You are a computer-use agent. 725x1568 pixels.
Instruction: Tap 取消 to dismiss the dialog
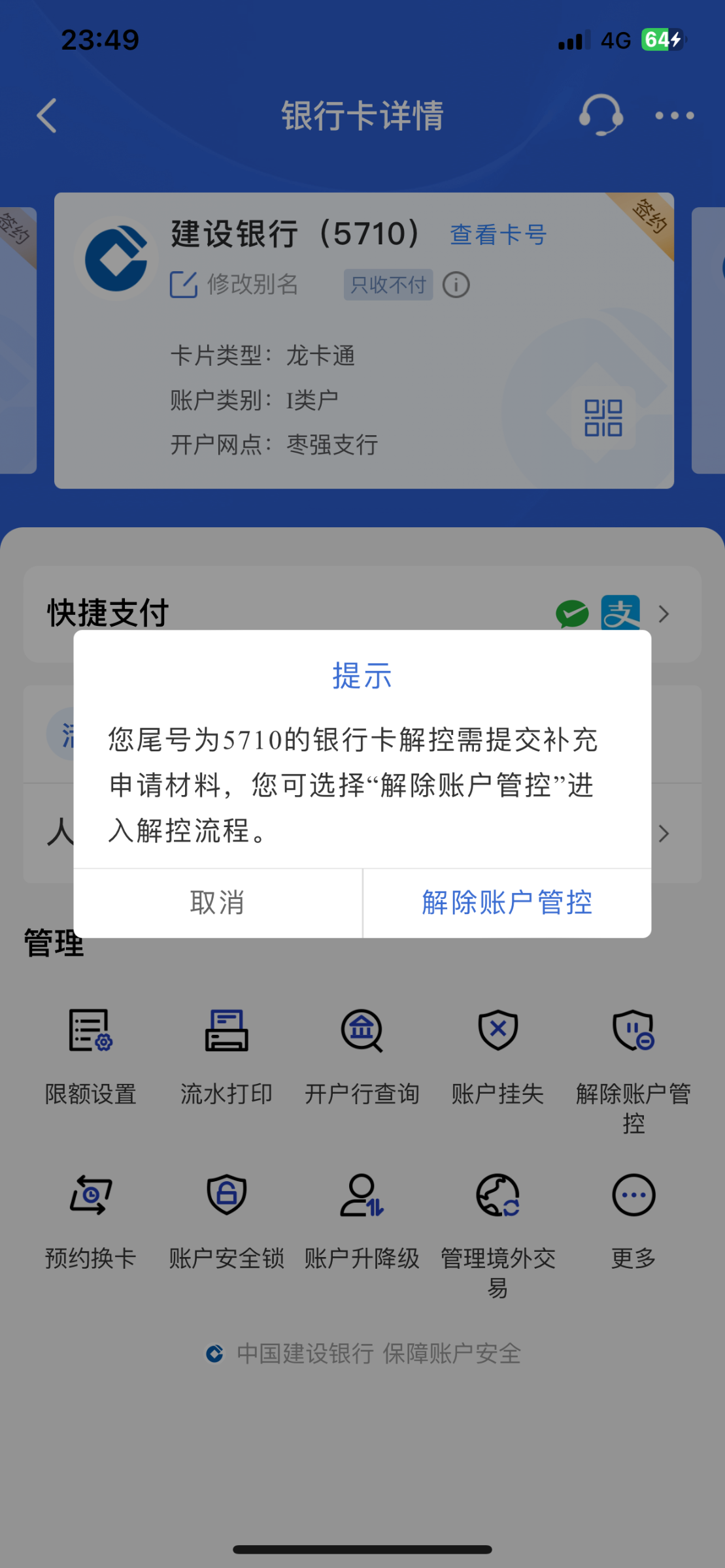tap(218, 903)
